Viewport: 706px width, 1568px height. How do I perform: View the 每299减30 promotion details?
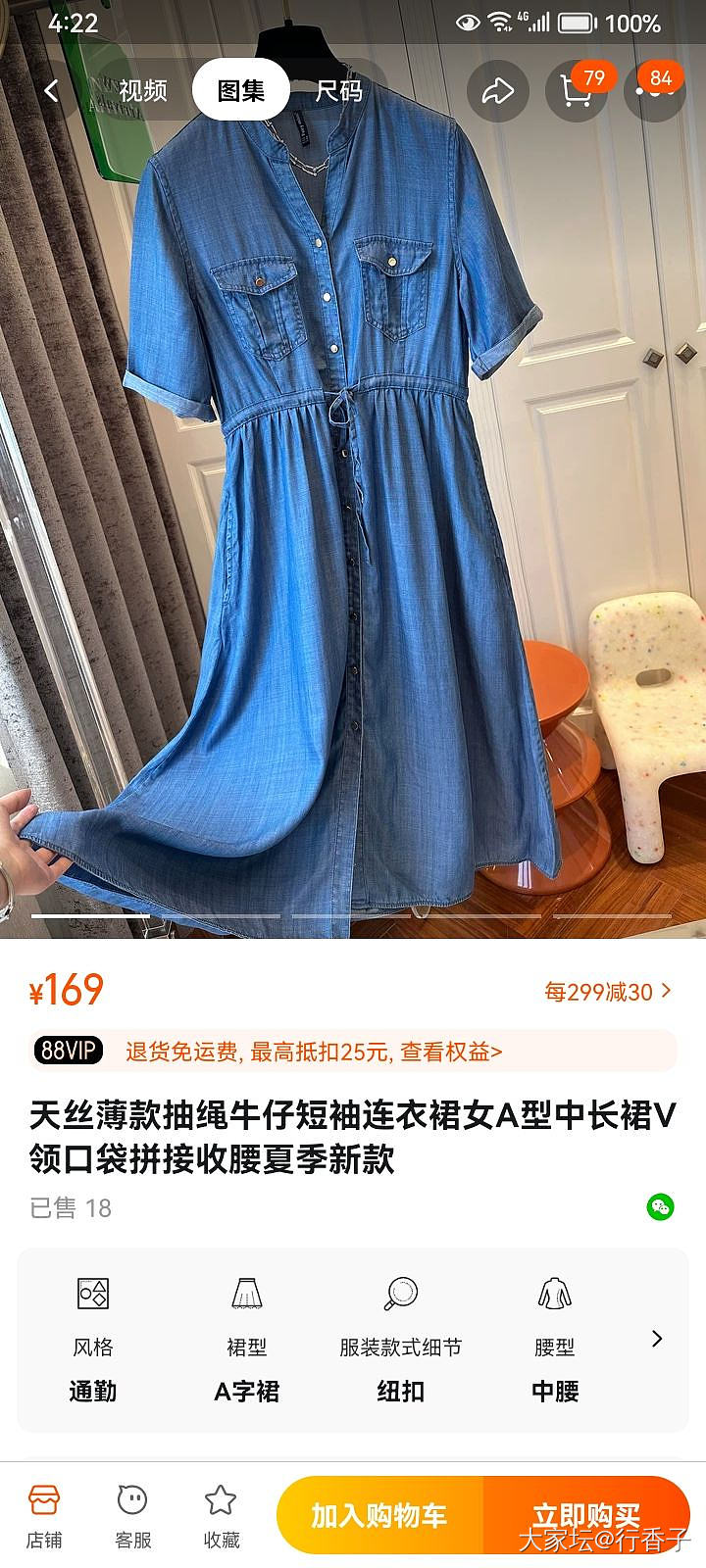pos(608,992)
